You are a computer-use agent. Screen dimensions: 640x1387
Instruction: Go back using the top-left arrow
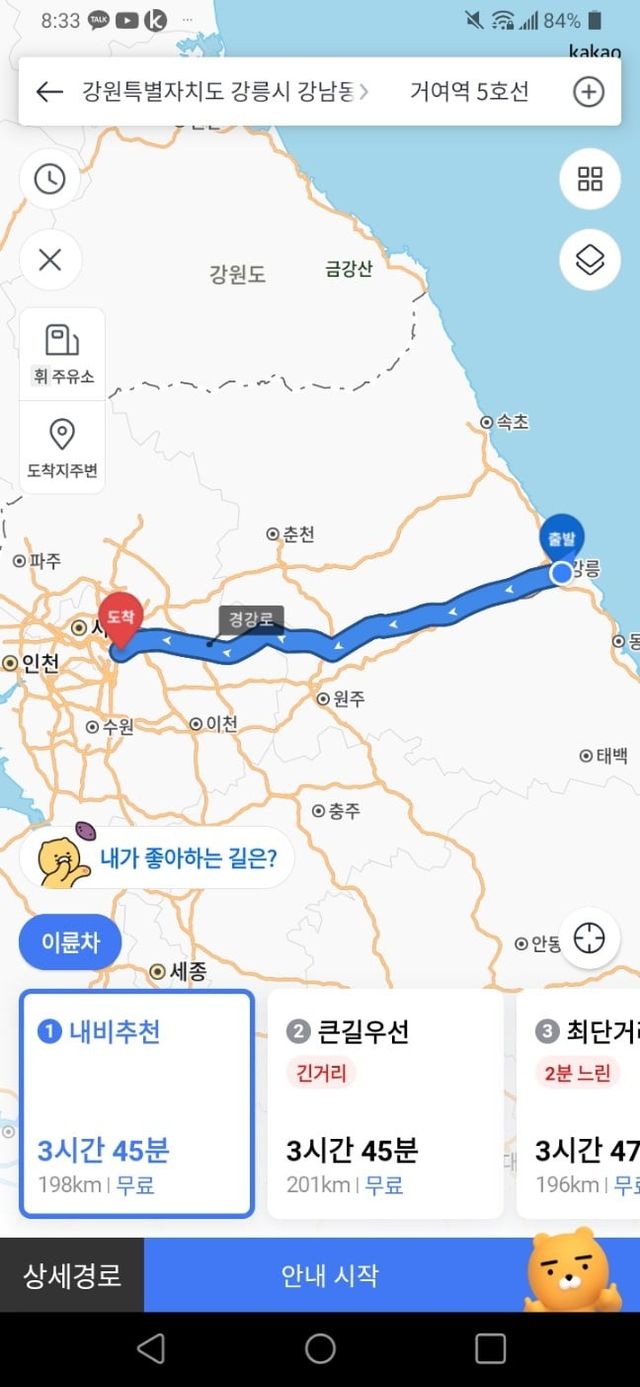point(49,92)
